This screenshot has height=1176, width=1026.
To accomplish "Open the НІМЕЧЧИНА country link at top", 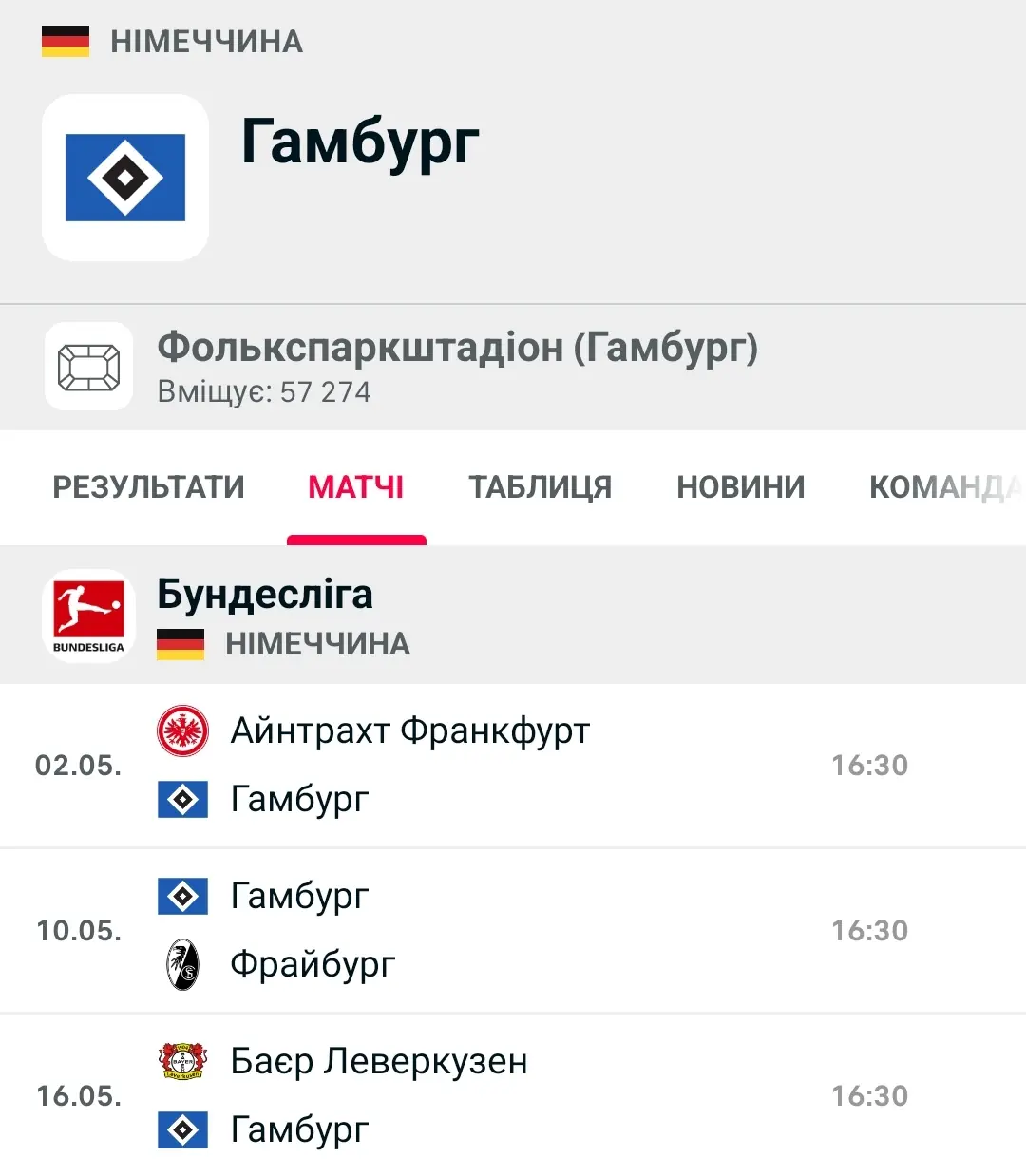I will click(x=206, y=42).
